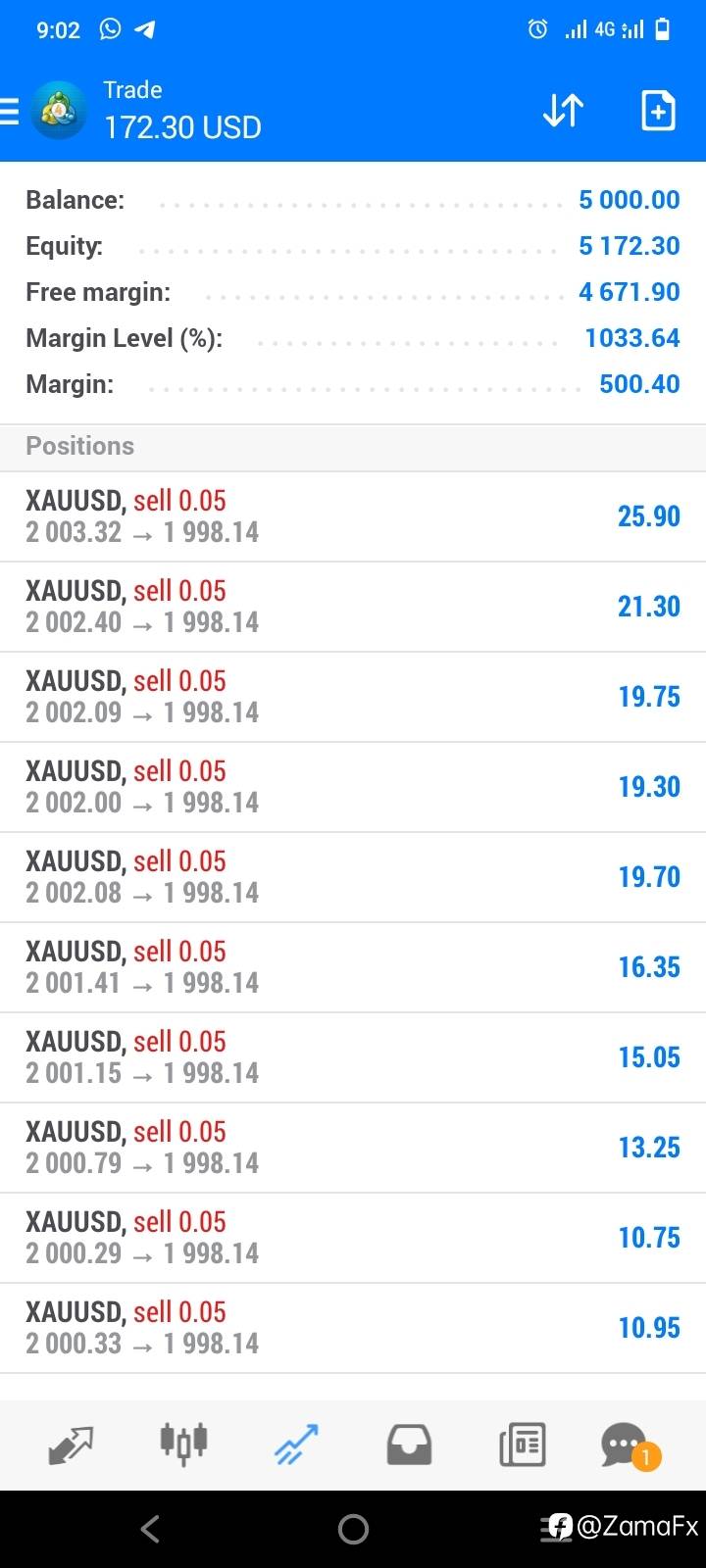706x1568 pixels.
Task: Open the sort positions arrows icon
Action: (x=563, y=111)
